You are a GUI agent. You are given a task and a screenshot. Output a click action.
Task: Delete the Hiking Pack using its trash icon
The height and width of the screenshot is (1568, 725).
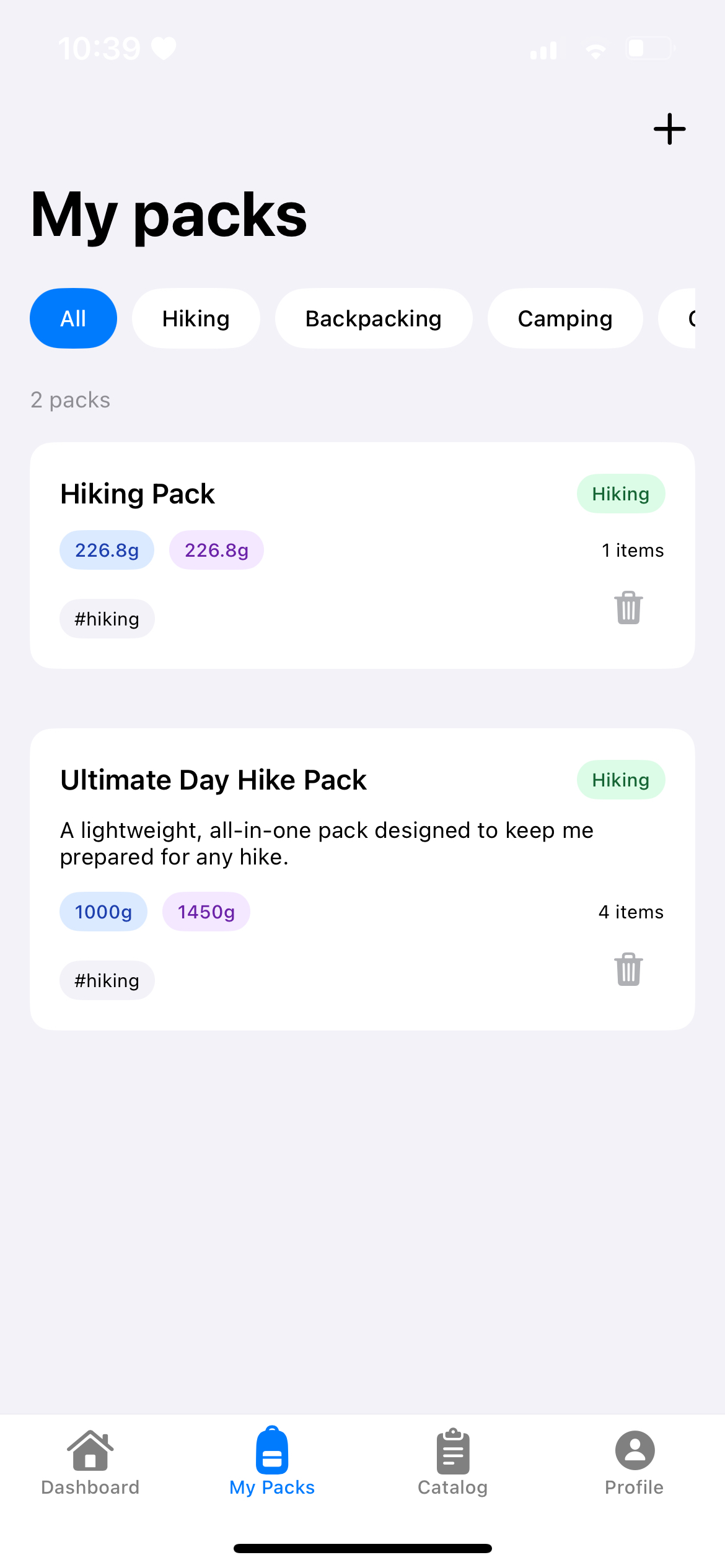[628, 608]
